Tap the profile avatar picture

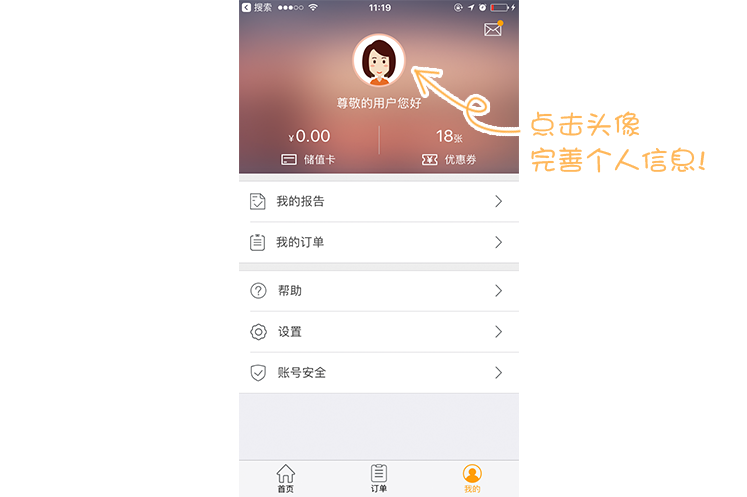pos(379,60)
